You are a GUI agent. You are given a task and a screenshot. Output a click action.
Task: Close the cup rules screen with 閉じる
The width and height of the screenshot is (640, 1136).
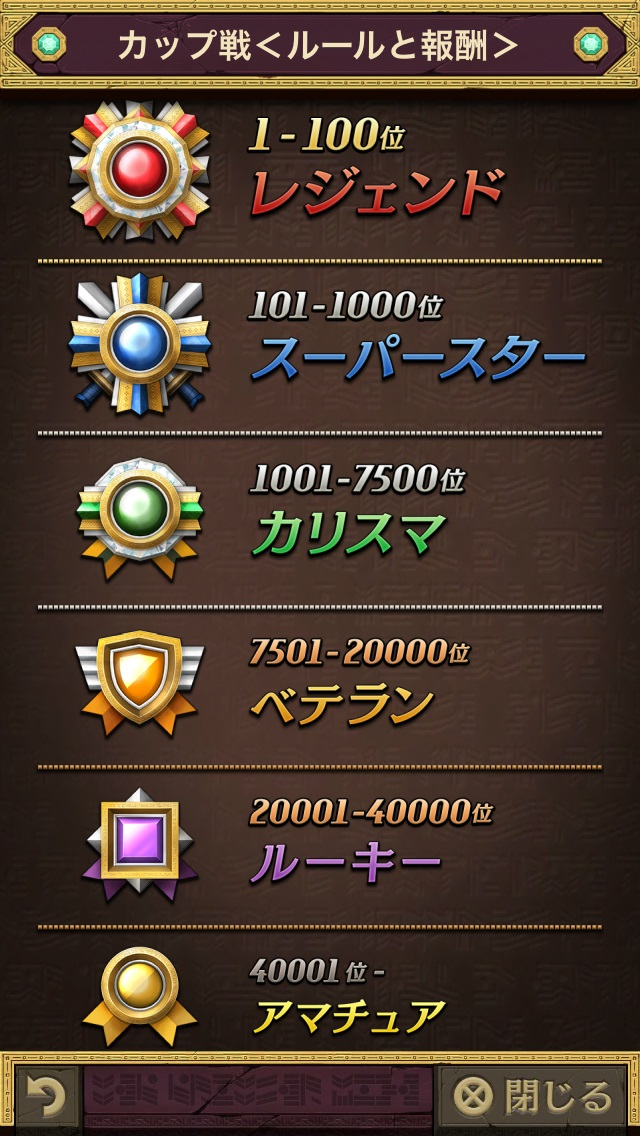click(531, 1097)
